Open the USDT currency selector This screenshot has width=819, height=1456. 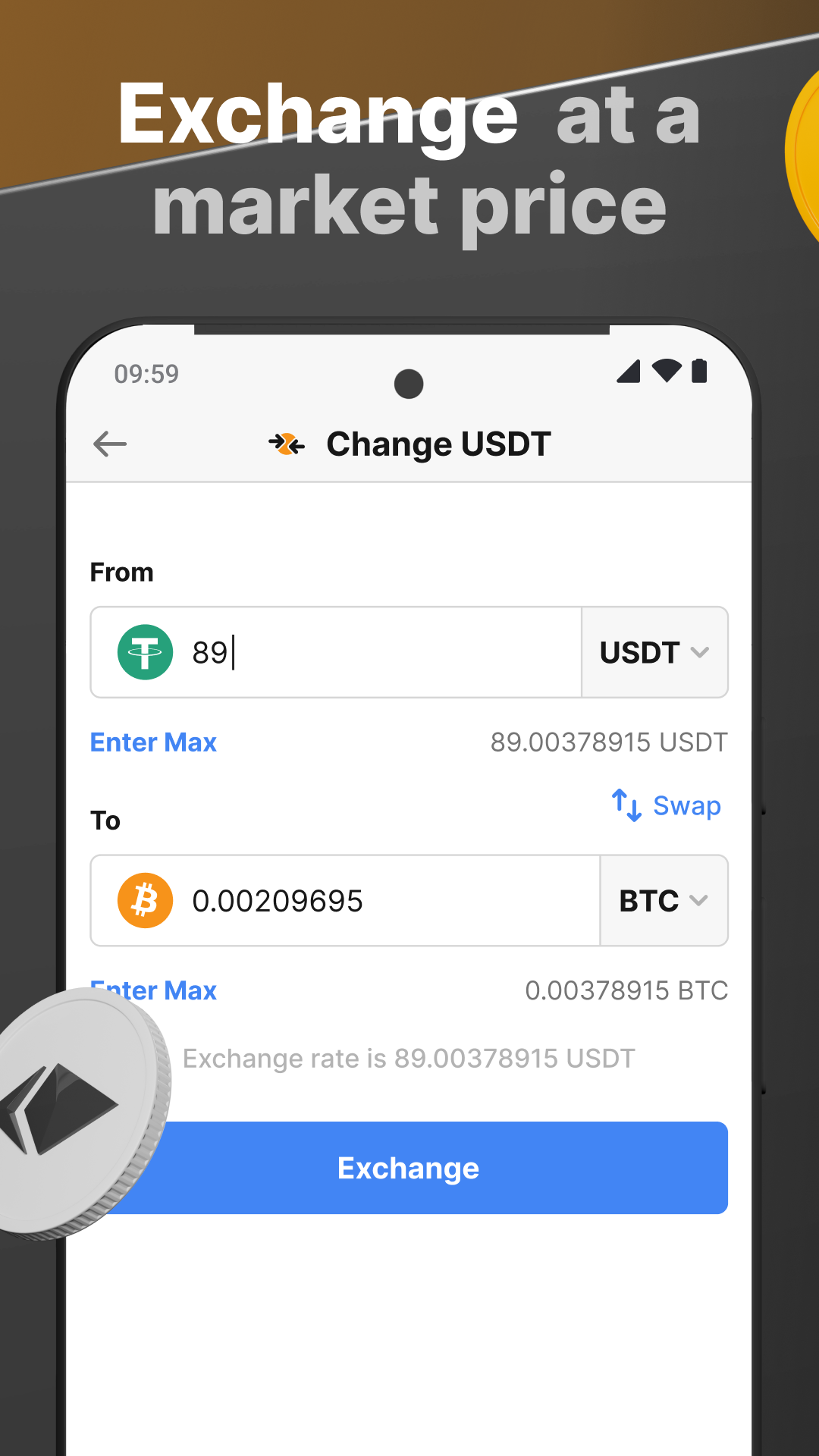click(x=654, y=652)
